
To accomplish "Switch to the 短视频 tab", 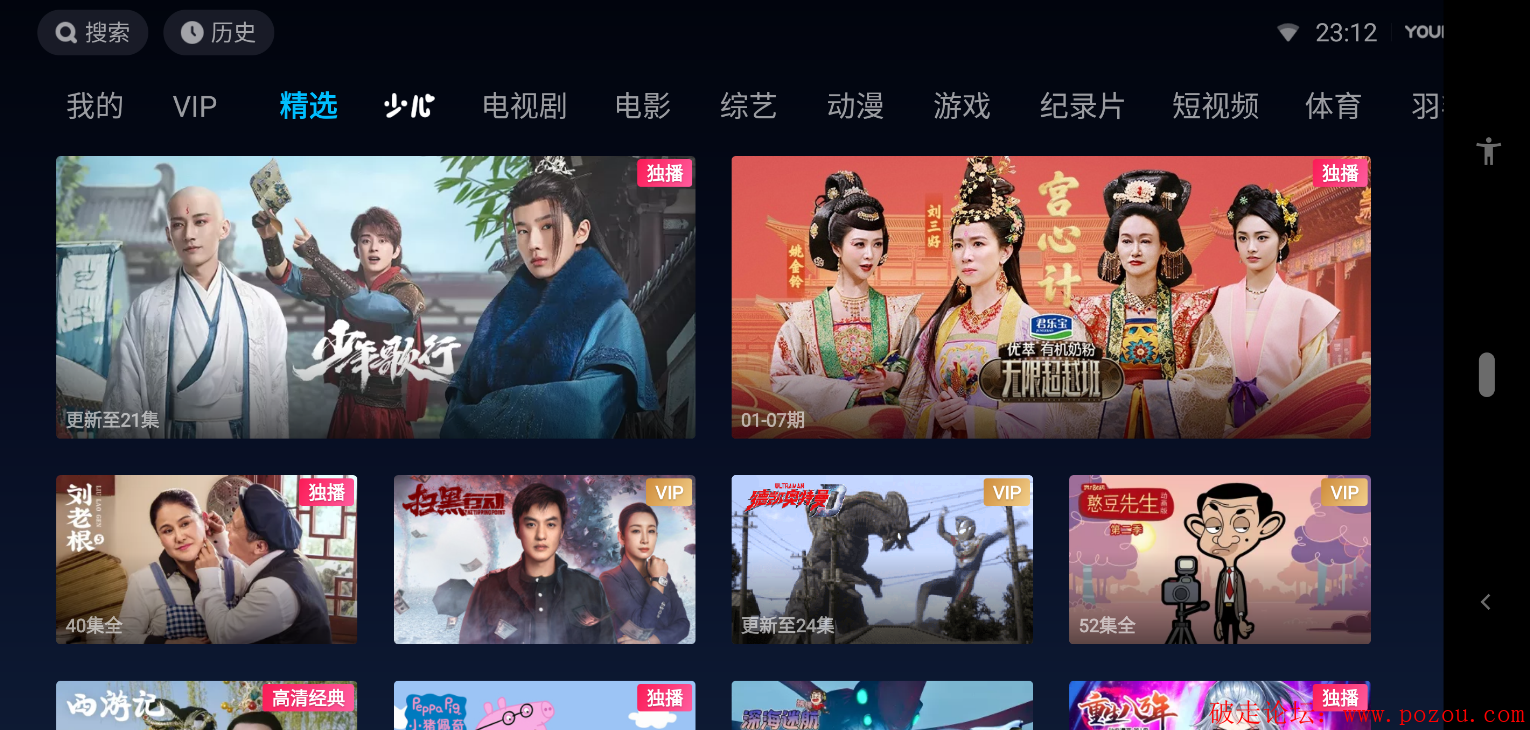I will click(x=1215, y=106).
